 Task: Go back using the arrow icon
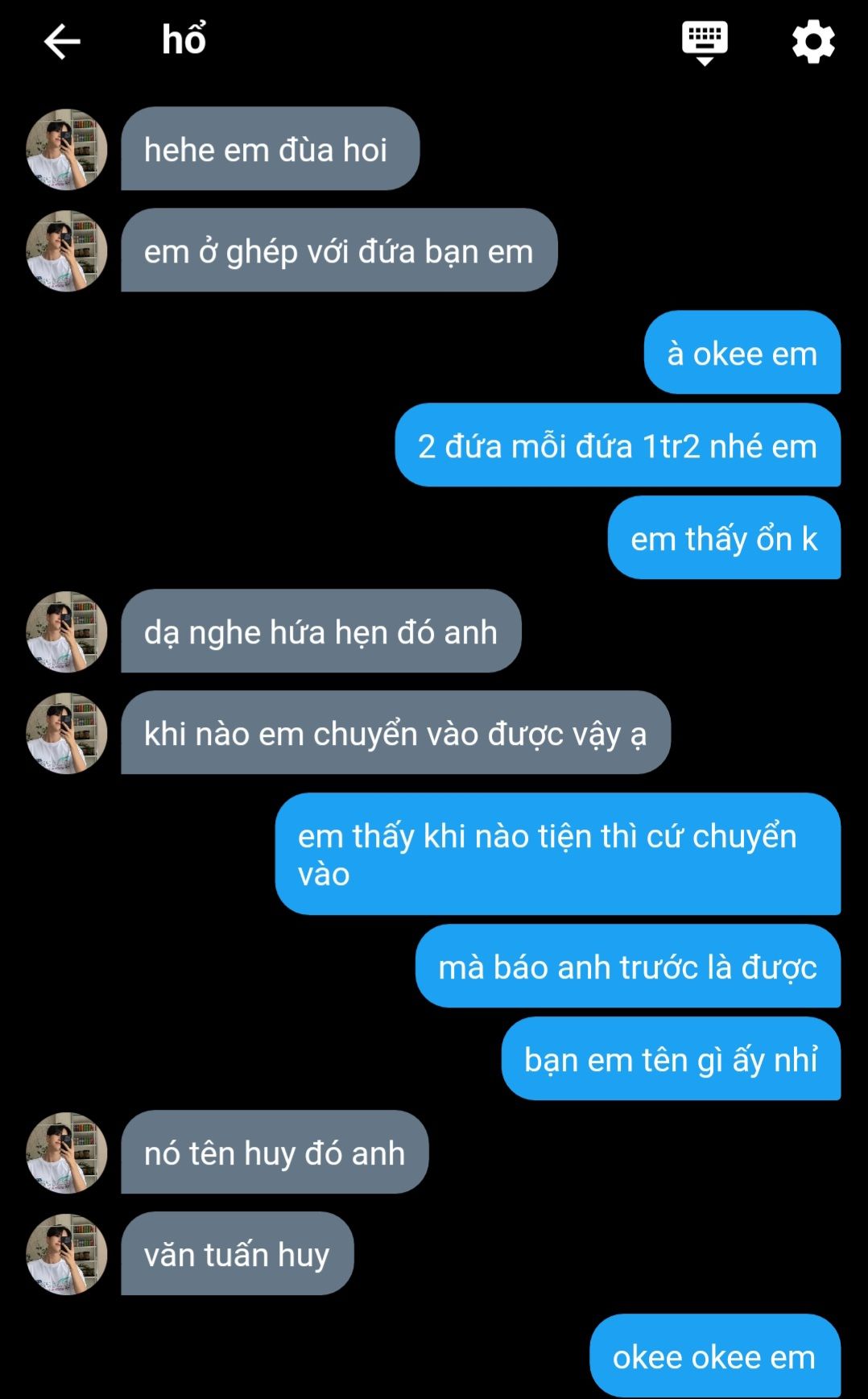pos(62,42)
